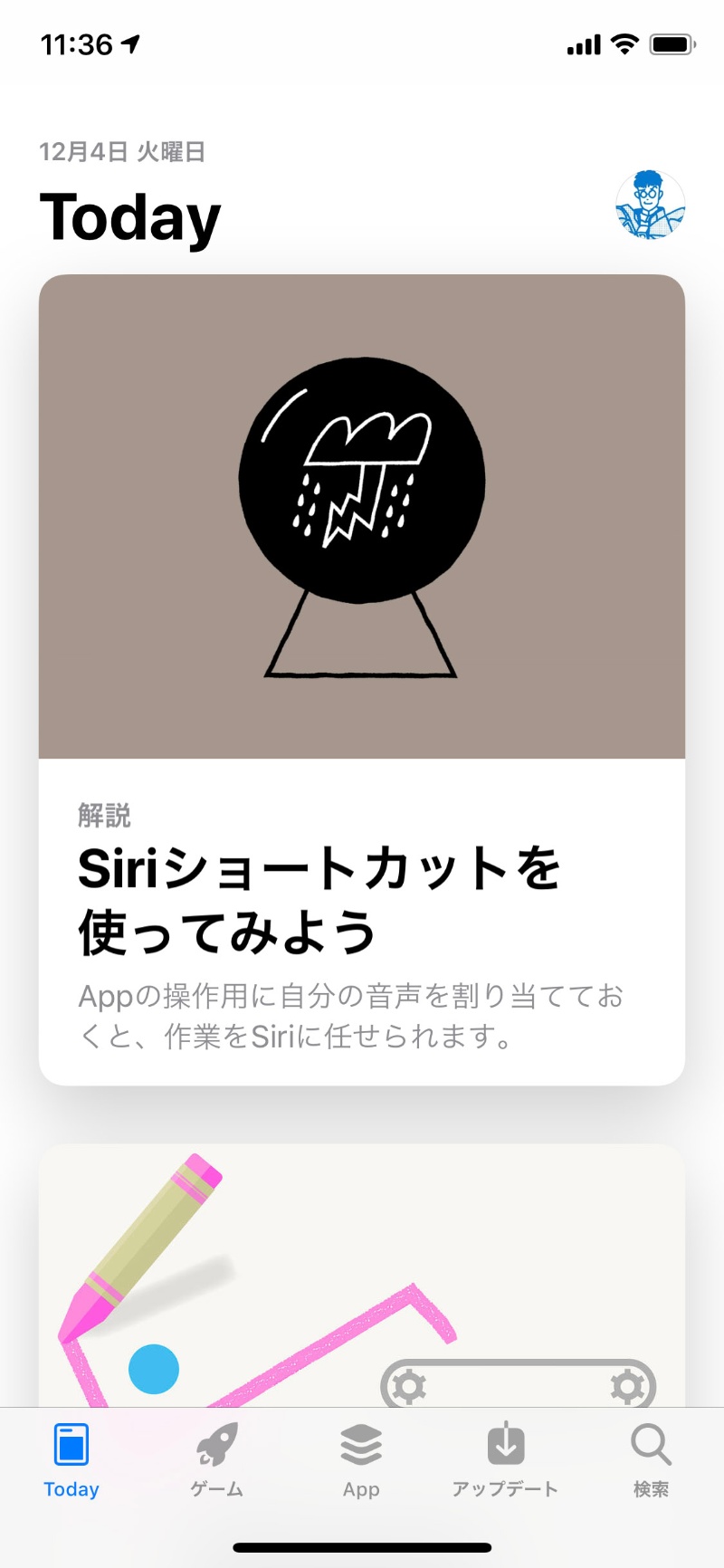The width and height of the screenshot is (724, 1568).
Task: Switch to the ゲーム tab
Action: pos(216,1459)
